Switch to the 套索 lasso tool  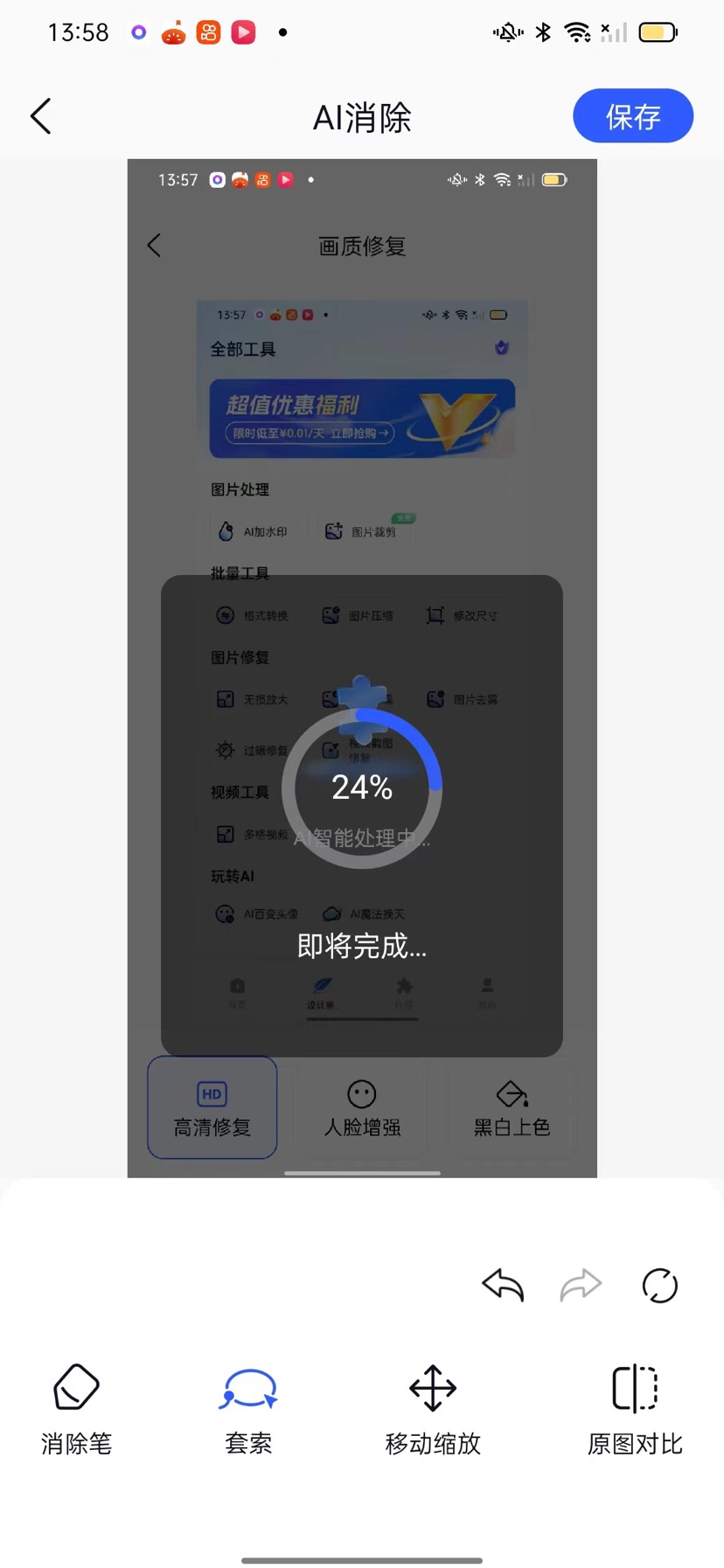(x=248, y=1406)
